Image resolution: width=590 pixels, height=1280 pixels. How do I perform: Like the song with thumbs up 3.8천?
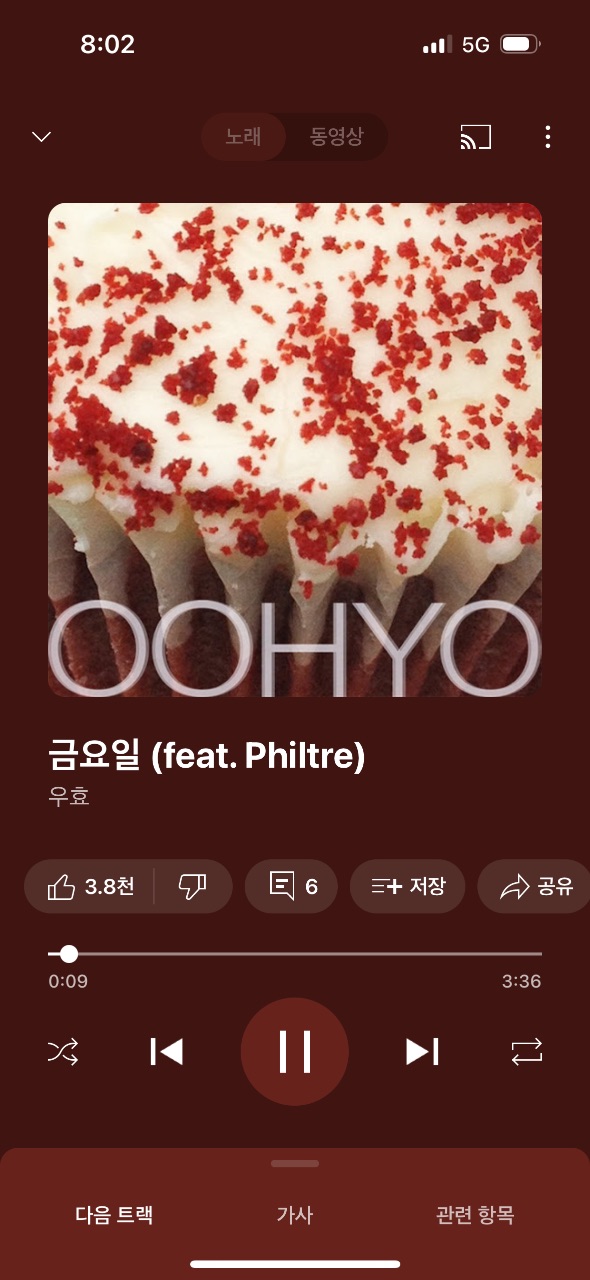(90, 886)
